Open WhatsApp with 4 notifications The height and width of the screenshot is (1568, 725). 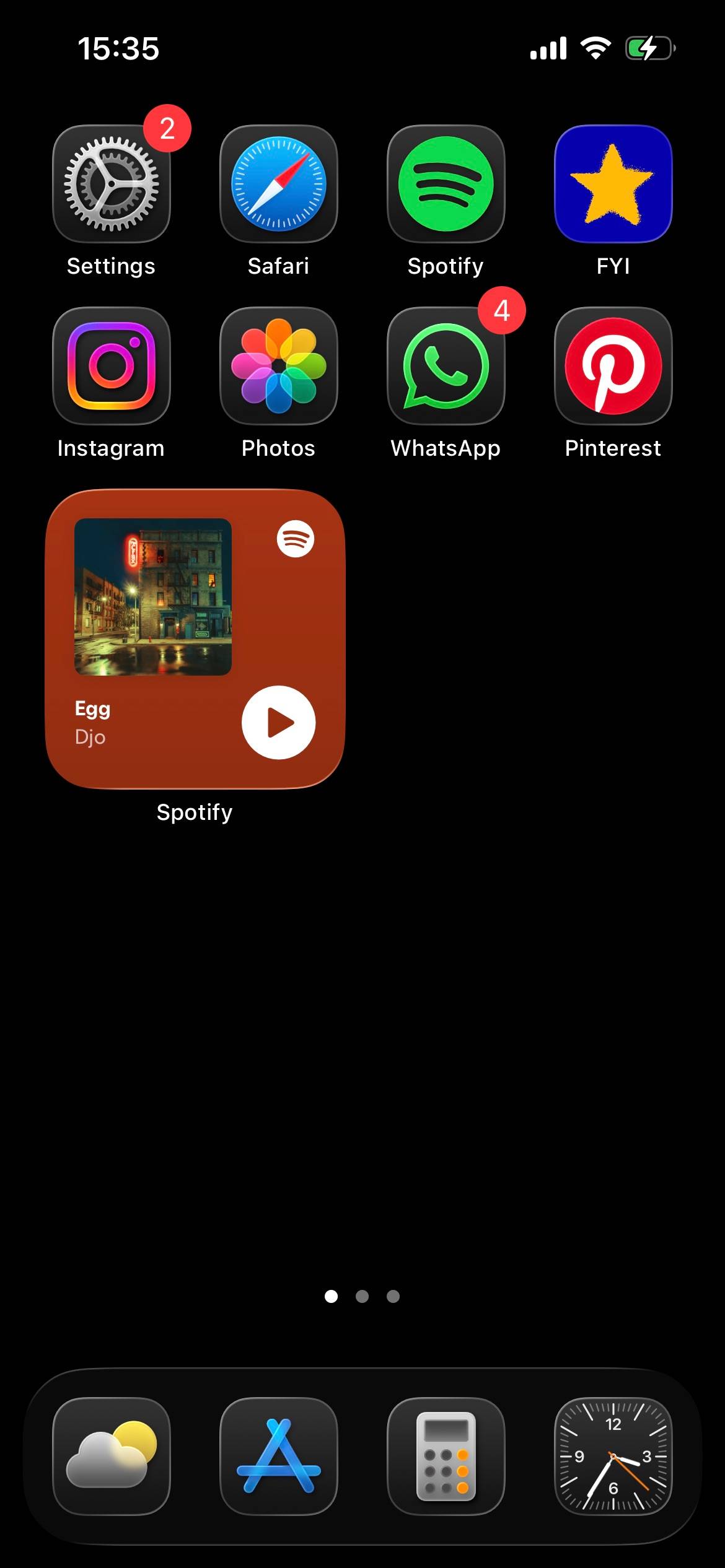(446, 366)
